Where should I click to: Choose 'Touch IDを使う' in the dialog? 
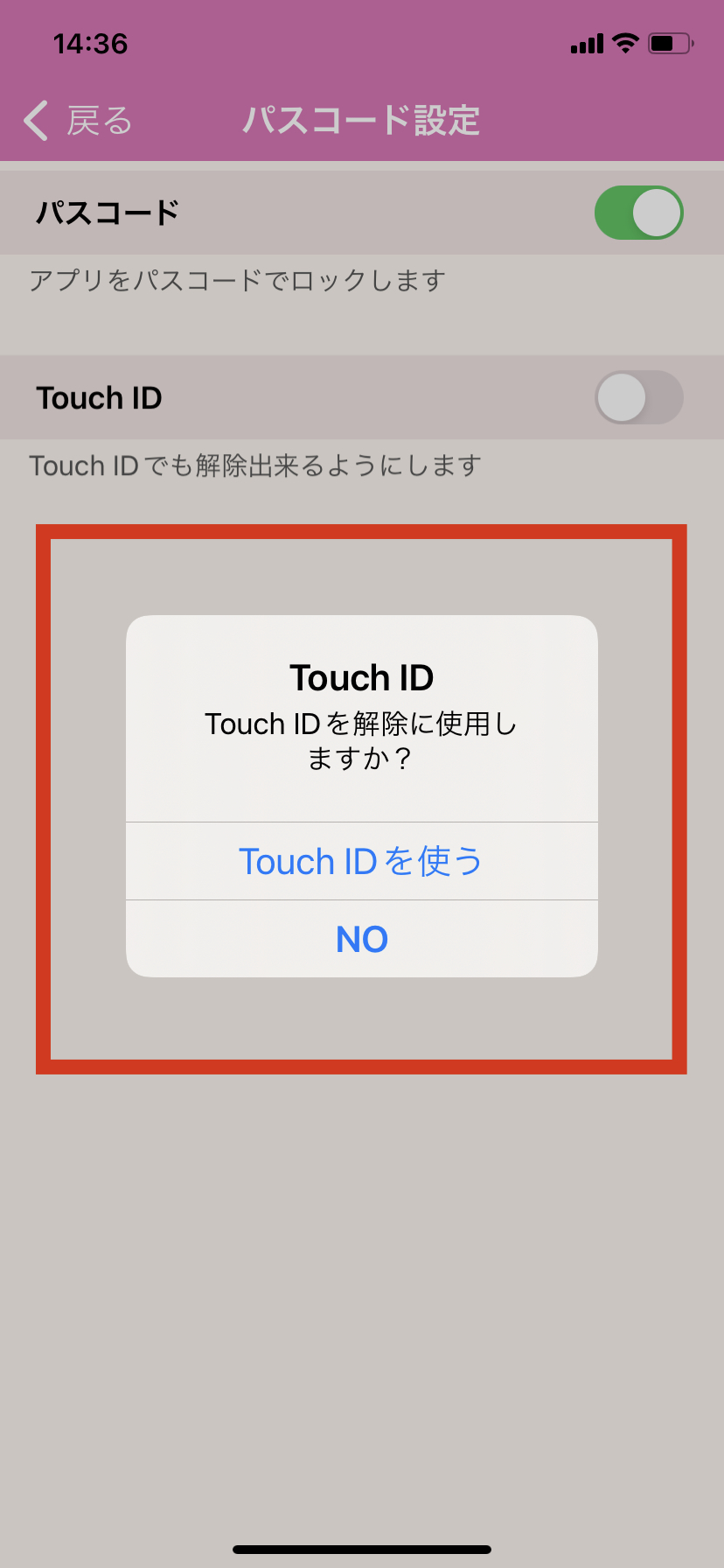361,861
